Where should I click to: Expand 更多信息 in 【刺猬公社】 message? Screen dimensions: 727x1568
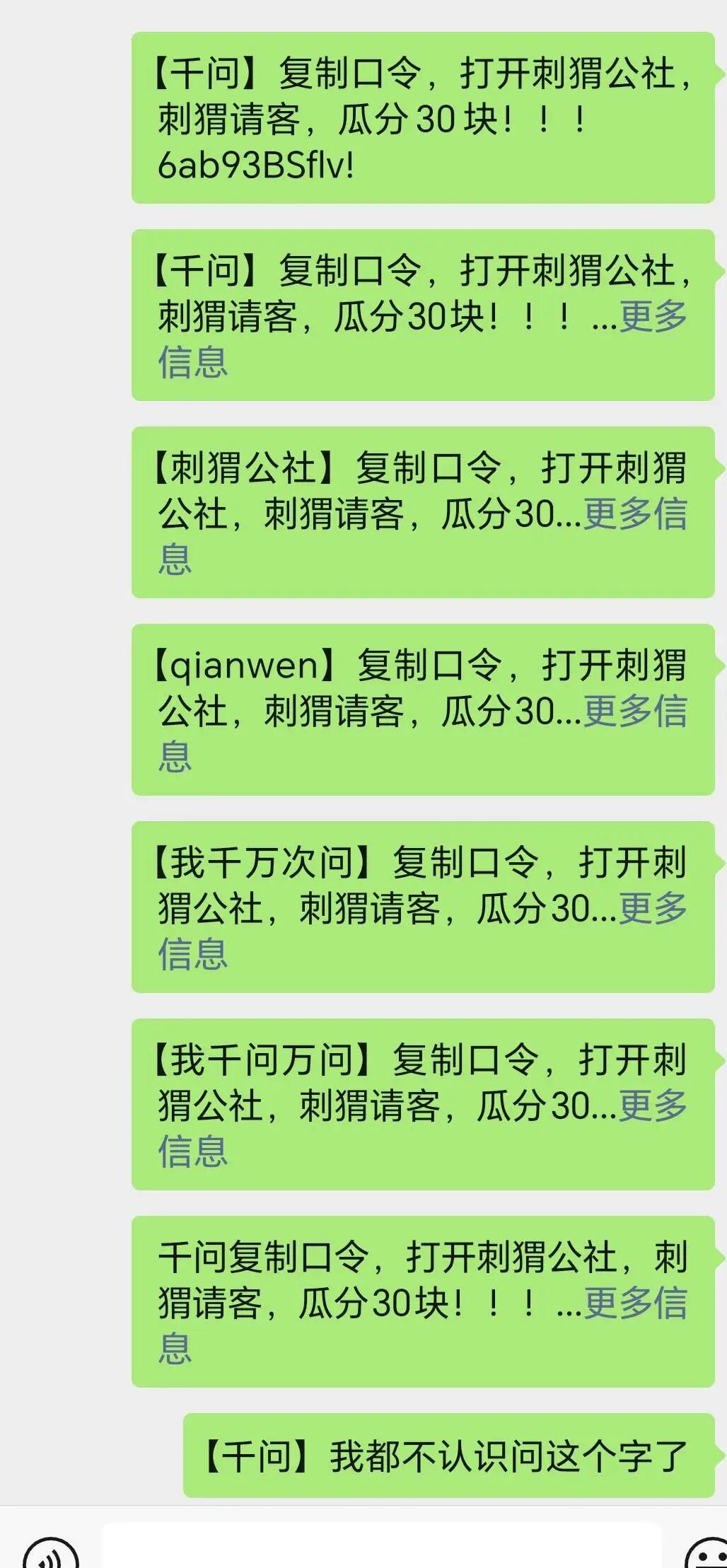634,514
